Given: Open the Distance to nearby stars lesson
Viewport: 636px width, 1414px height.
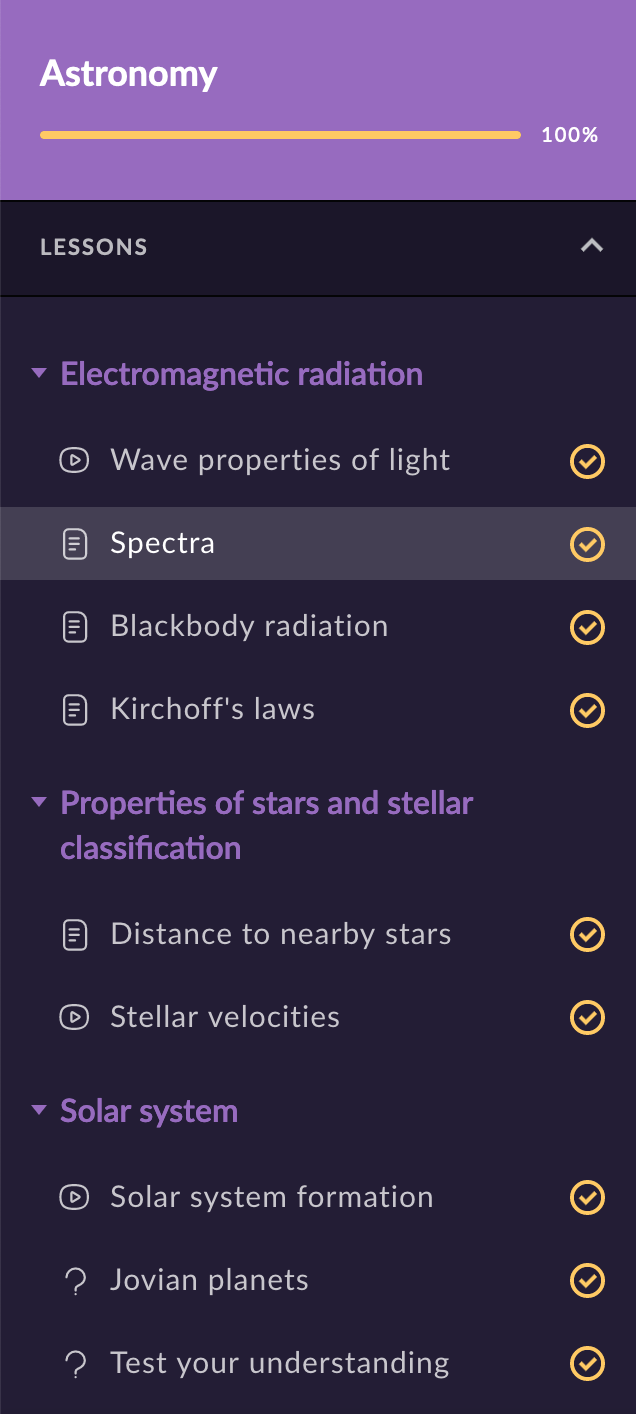Looking at the screenshot, I should click(x=280, y=934).
